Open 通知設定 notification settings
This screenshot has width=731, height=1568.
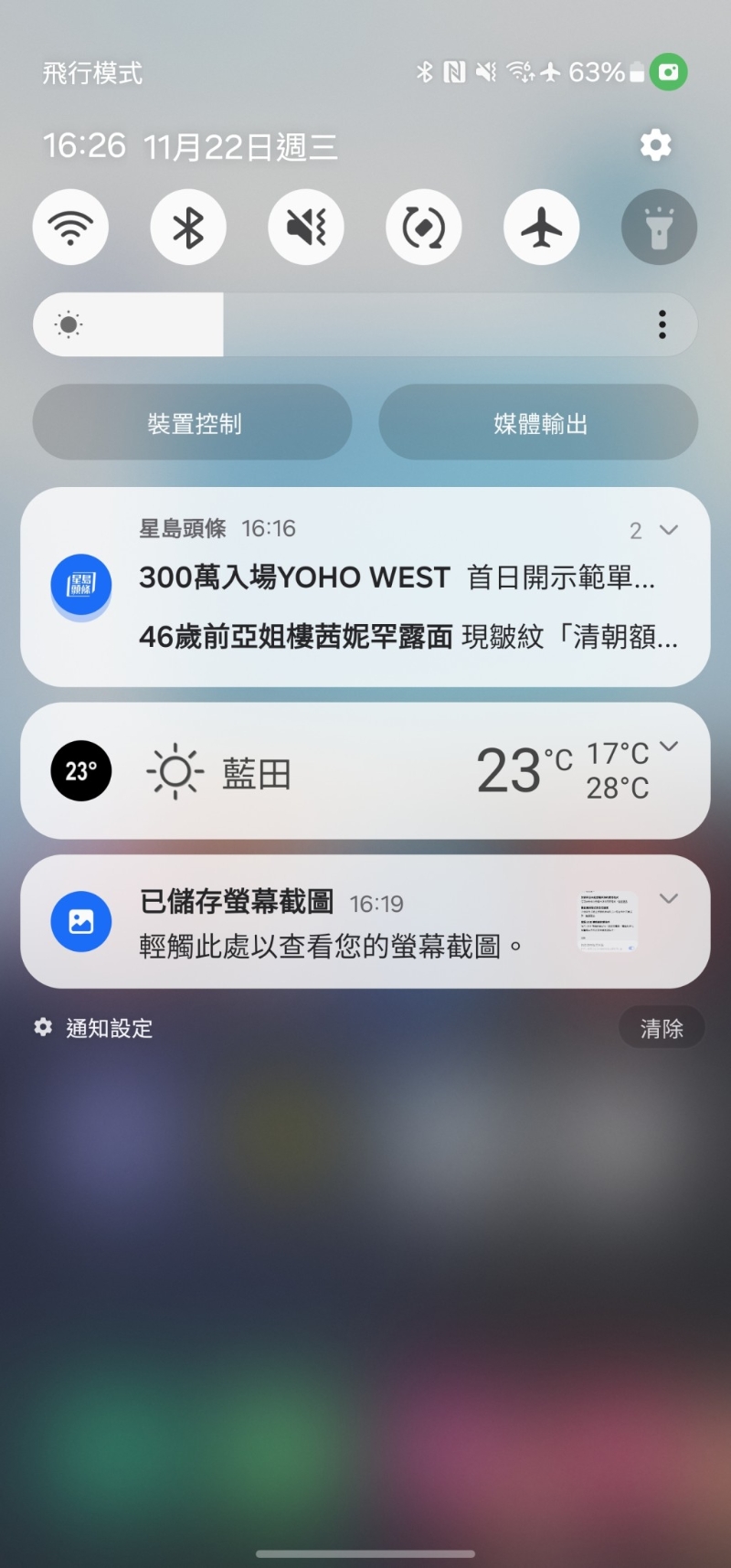(x=91, y=1027)
